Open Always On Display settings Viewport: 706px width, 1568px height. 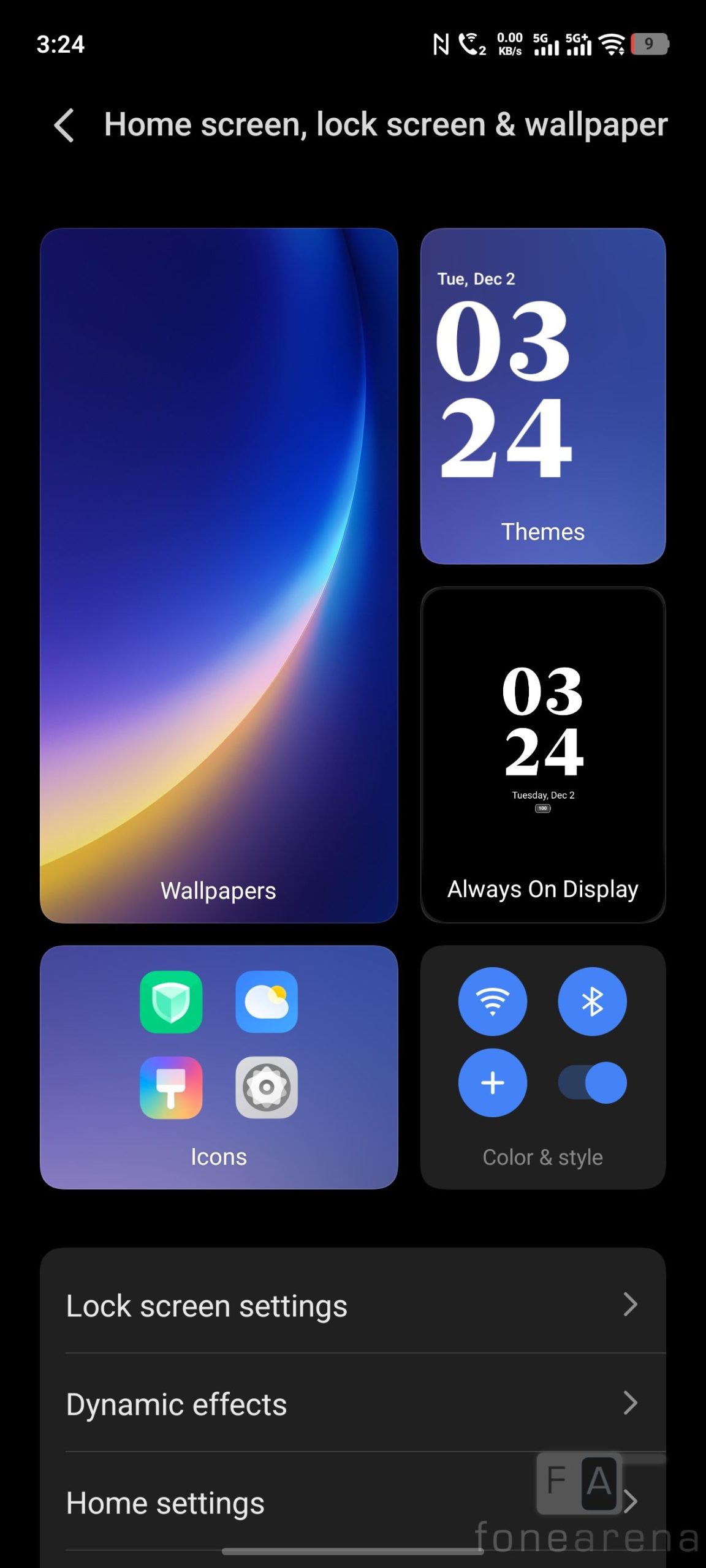542,755
